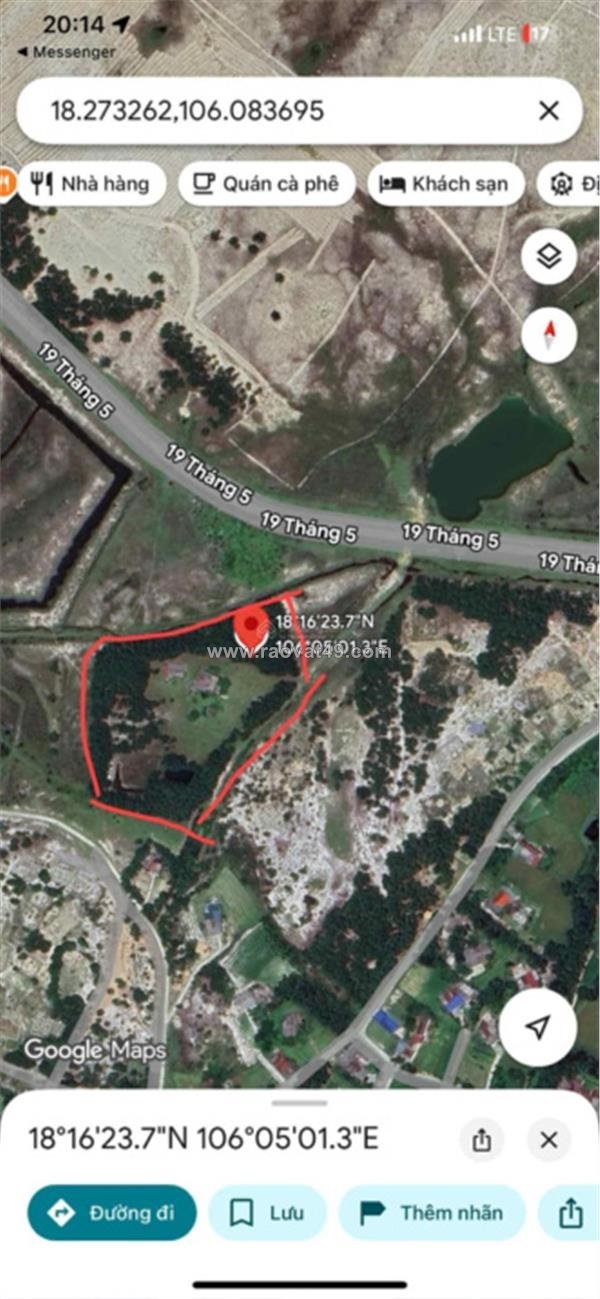600x1299 pixels.
Task: Share this location from the panel header
Action: tap(482, 1140)
